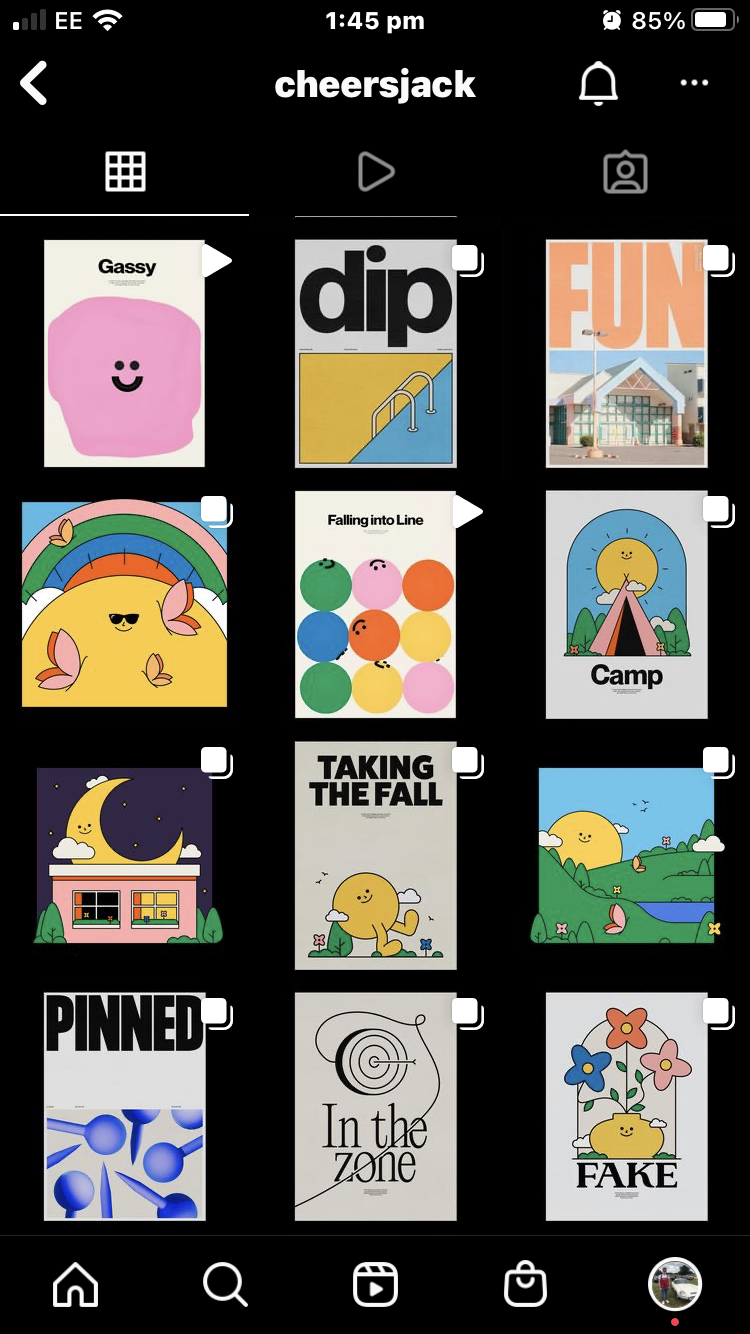Open the In the zone post
This screenshot has height=1334, width=750.
coord(375,1106)
